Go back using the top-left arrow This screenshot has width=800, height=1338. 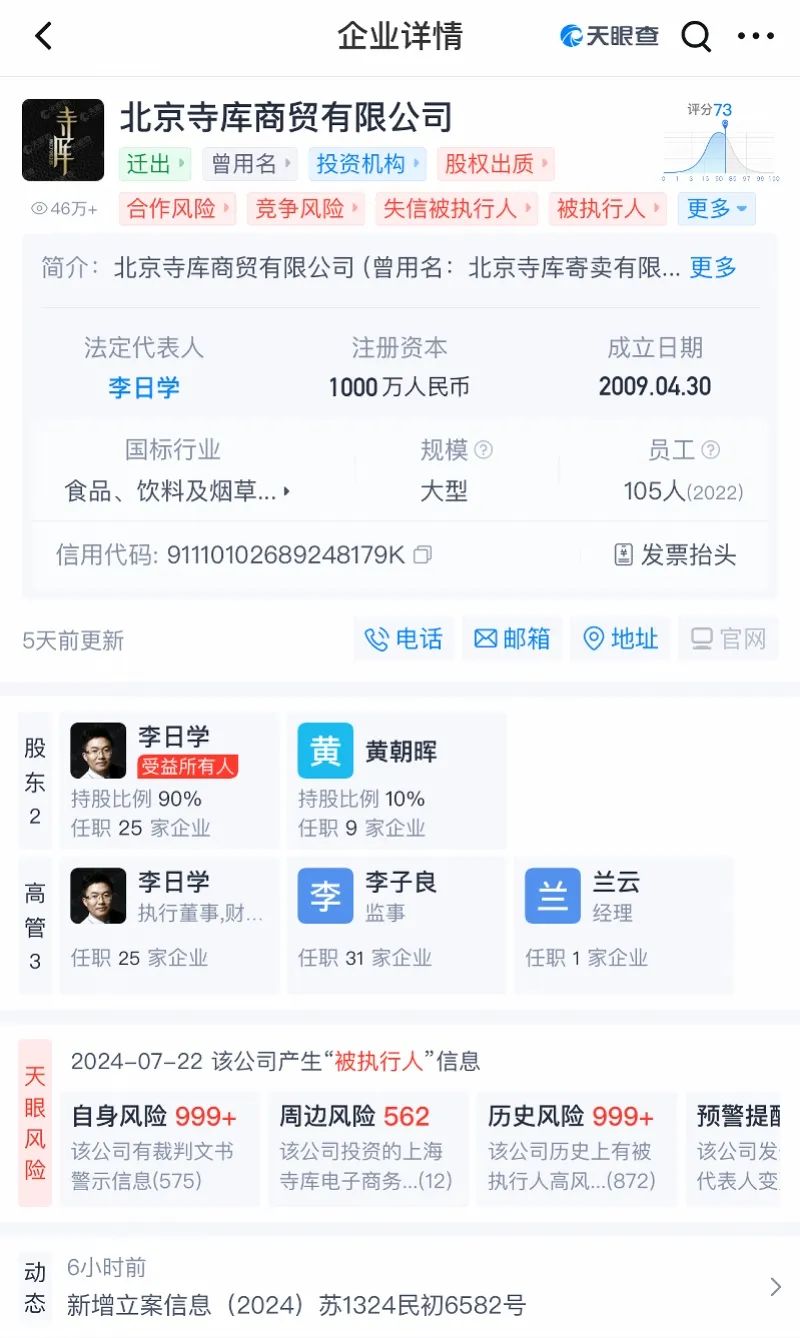[43, 37]
